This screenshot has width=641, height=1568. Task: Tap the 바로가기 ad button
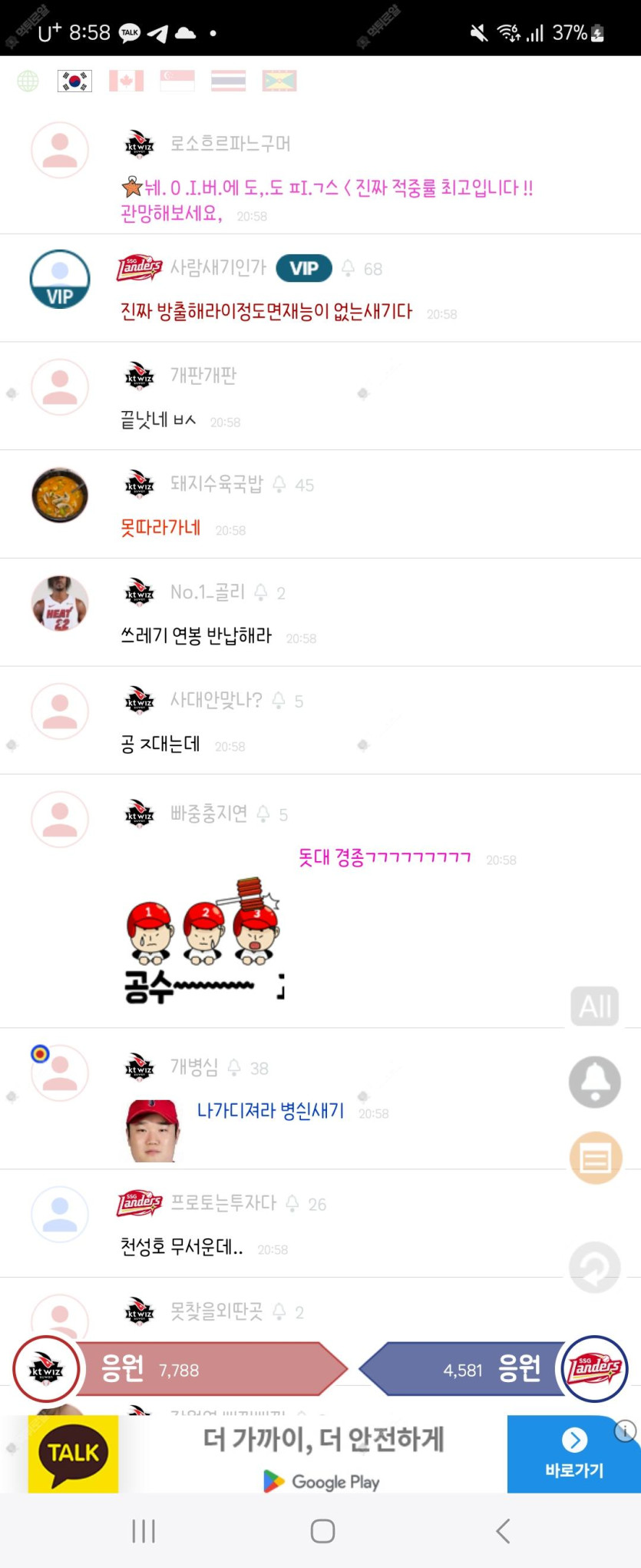pos(573,1454)
